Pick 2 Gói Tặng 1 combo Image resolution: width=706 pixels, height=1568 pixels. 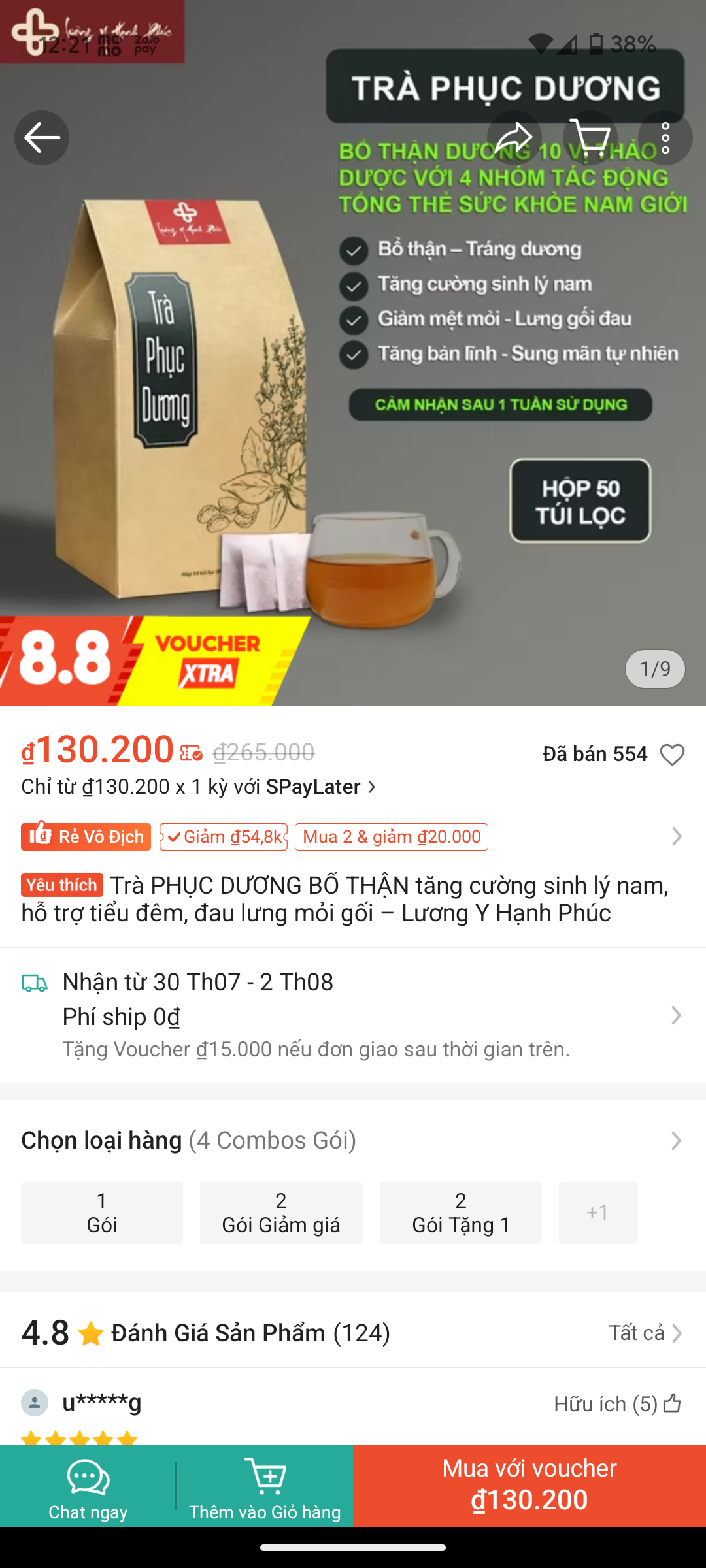click(461, 1213)
